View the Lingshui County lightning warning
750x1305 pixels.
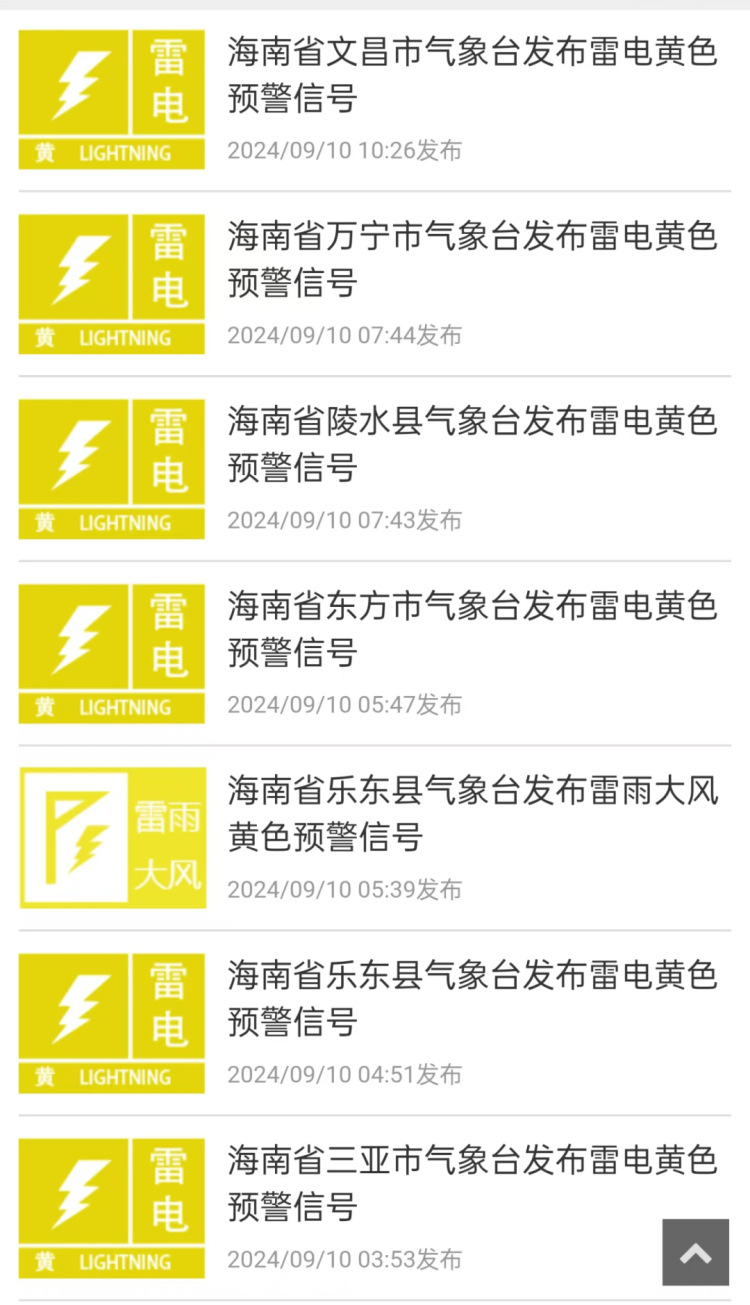point(472,445)
